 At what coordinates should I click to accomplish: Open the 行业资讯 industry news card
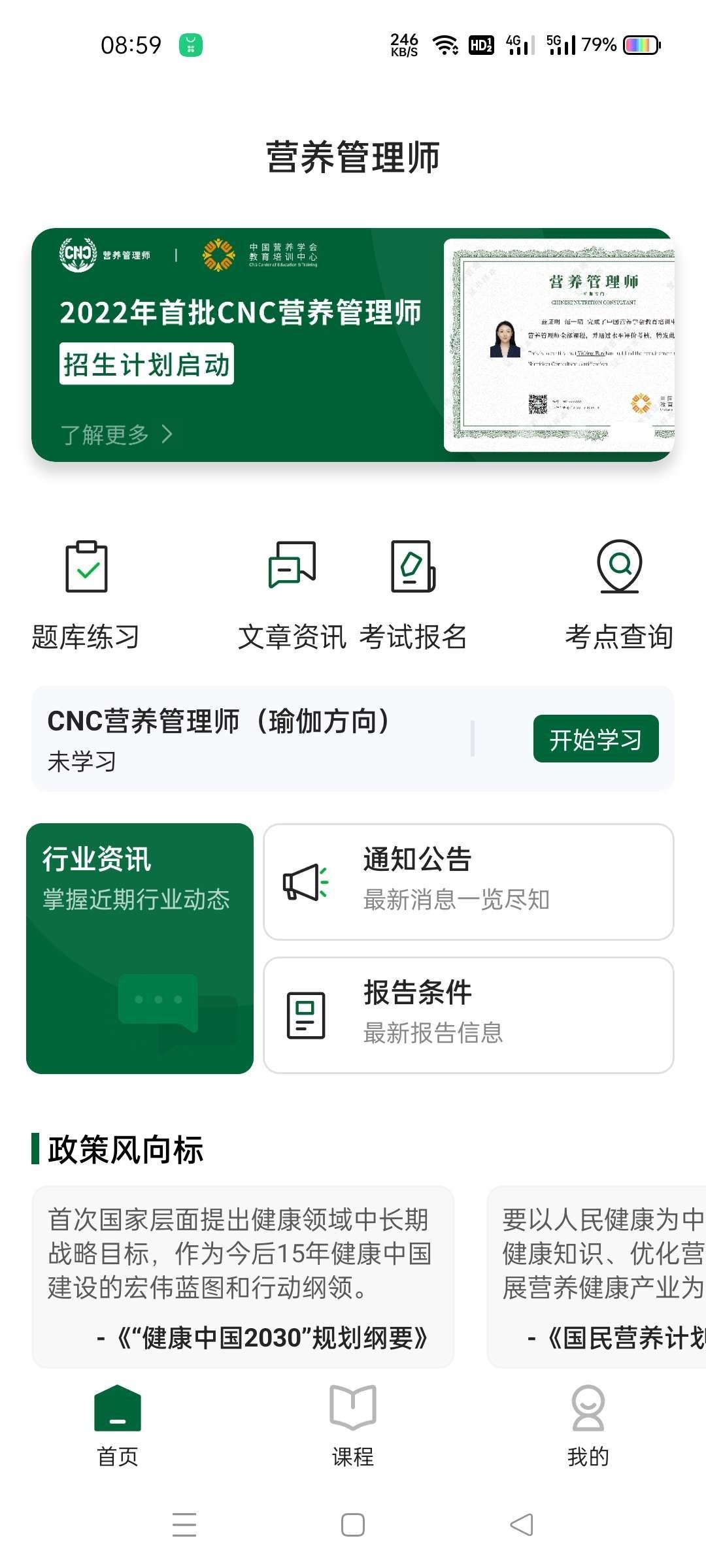(x=140, y=948)
